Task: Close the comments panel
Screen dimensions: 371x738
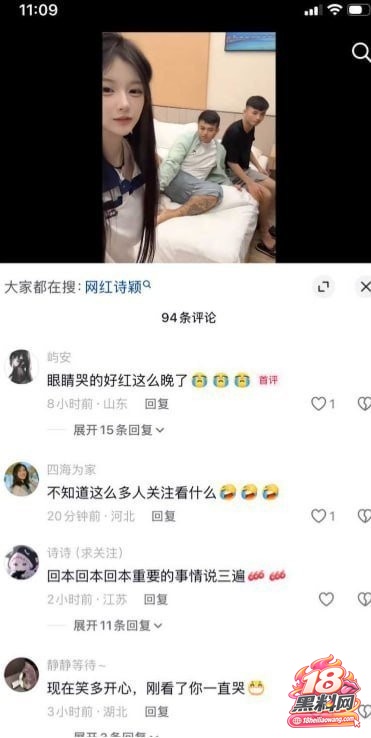Action: pos(364,287)
